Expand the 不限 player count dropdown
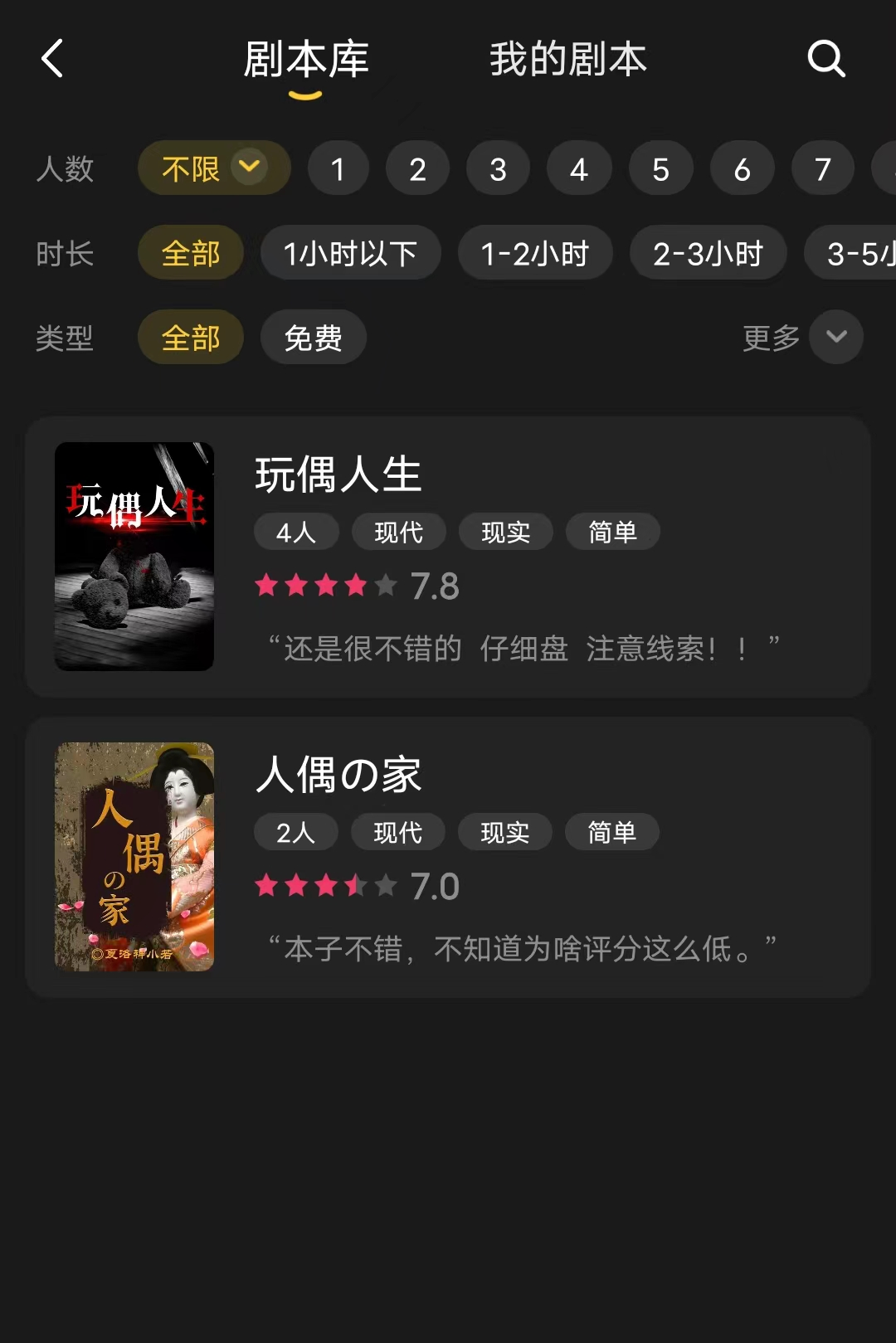Screen dimensions: 896x1343 [x=214, y=168]
